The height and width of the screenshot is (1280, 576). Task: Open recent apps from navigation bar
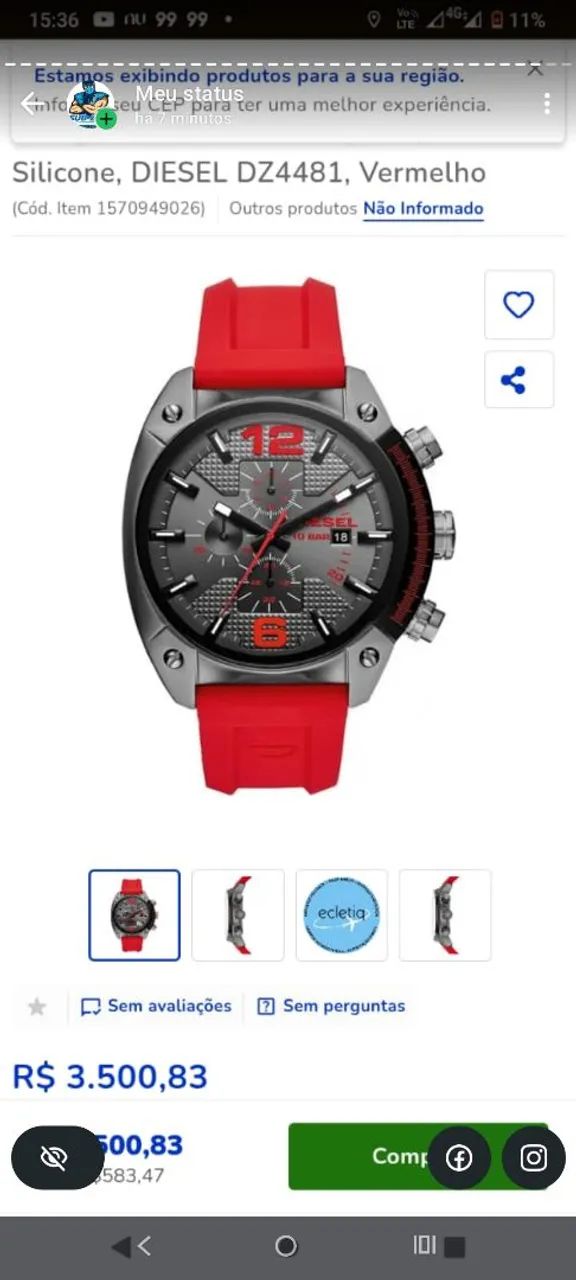coord(439,1246)
